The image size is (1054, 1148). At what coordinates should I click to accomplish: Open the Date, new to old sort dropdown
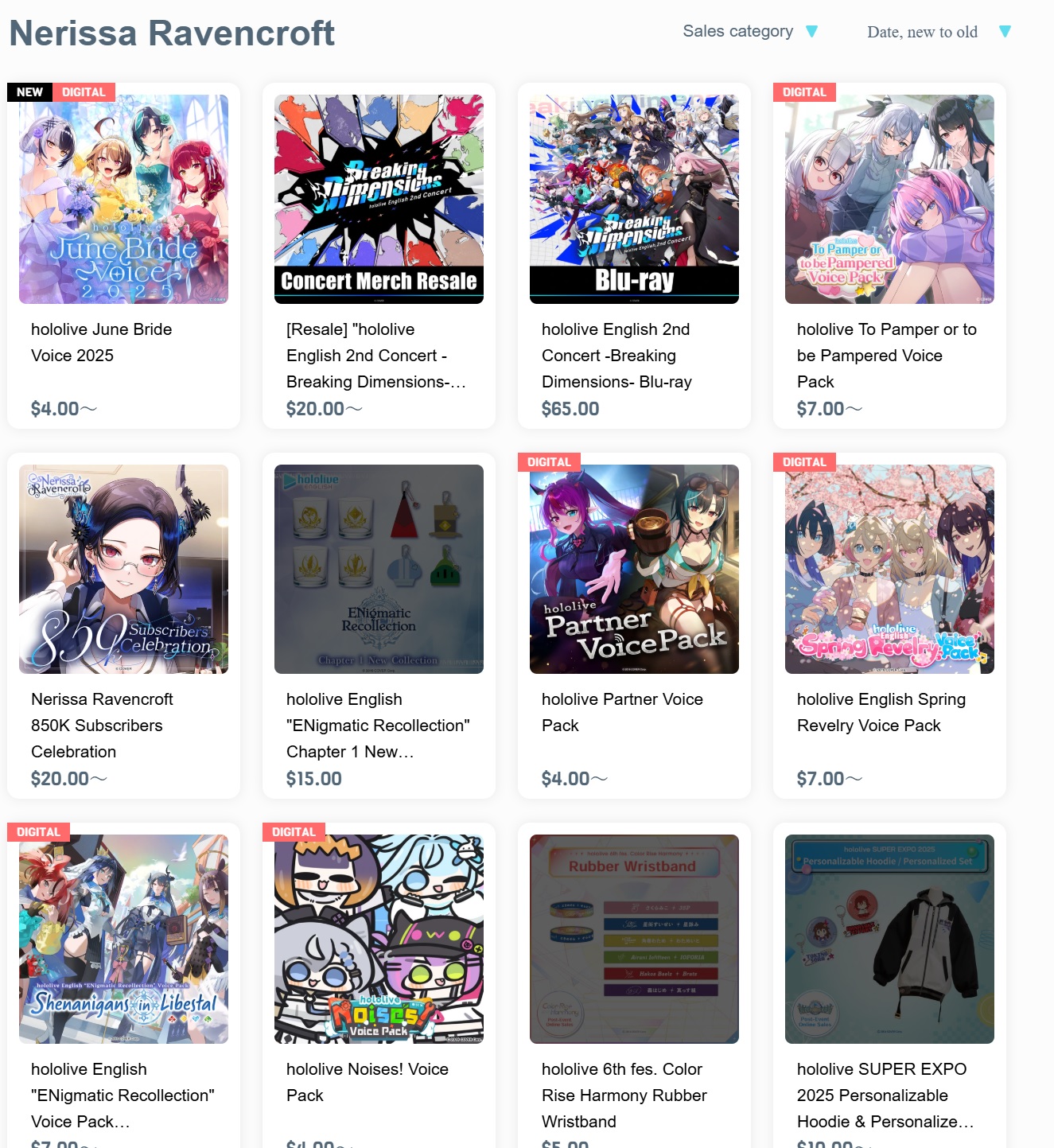[x=938, y=32]
